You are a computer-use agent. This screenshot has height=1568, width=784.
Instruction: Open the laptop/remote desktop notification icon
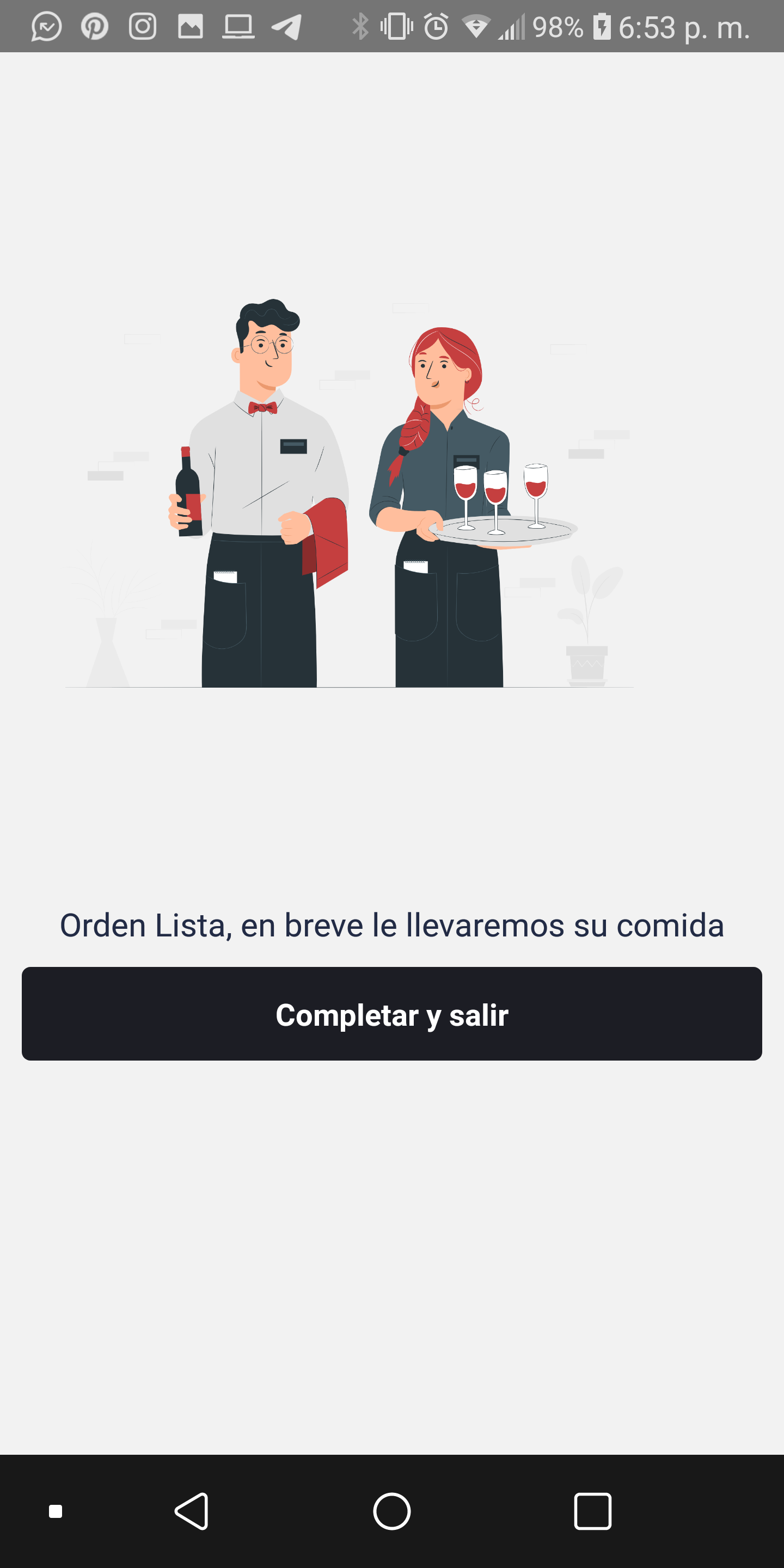tap(237, 26)
